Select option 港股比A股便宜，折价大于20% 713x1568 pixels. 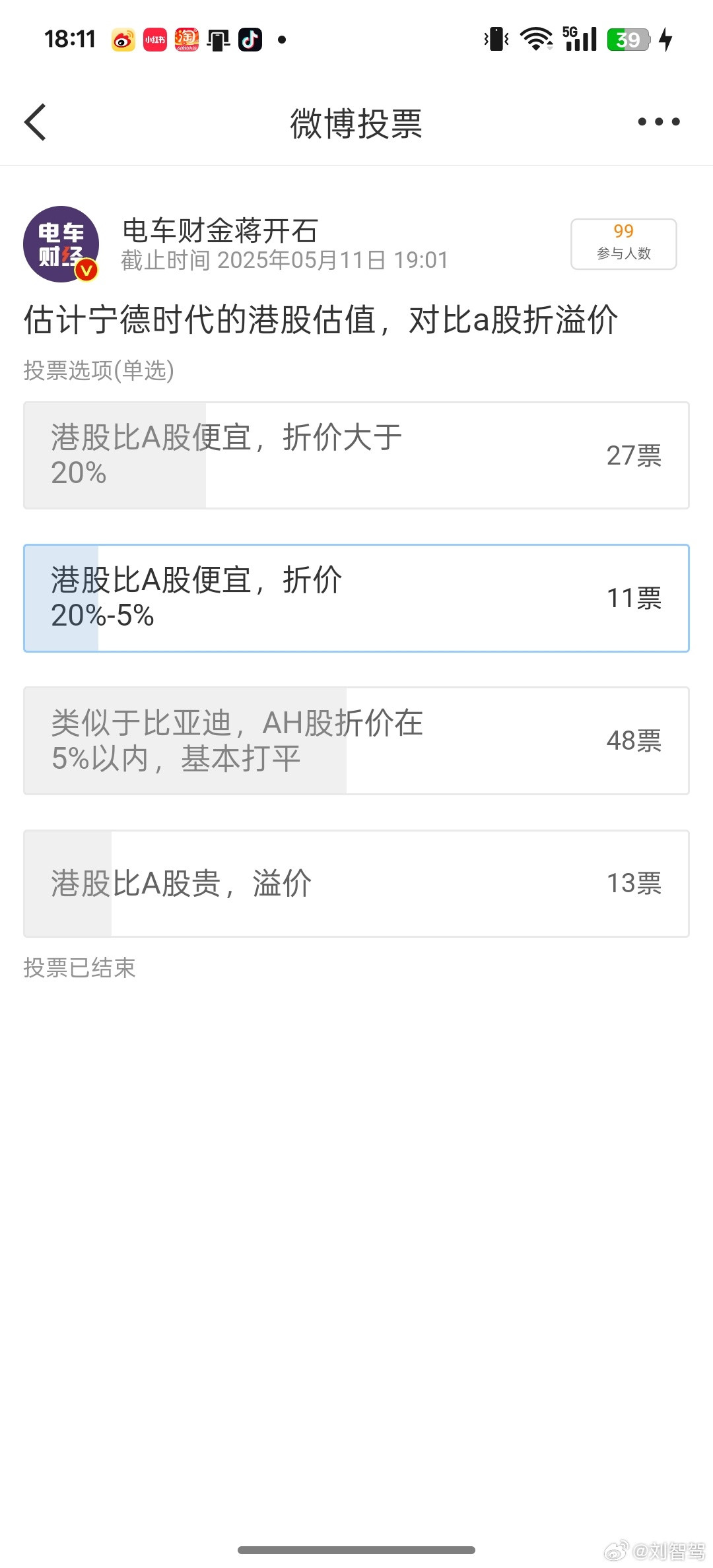pos(356,455)
